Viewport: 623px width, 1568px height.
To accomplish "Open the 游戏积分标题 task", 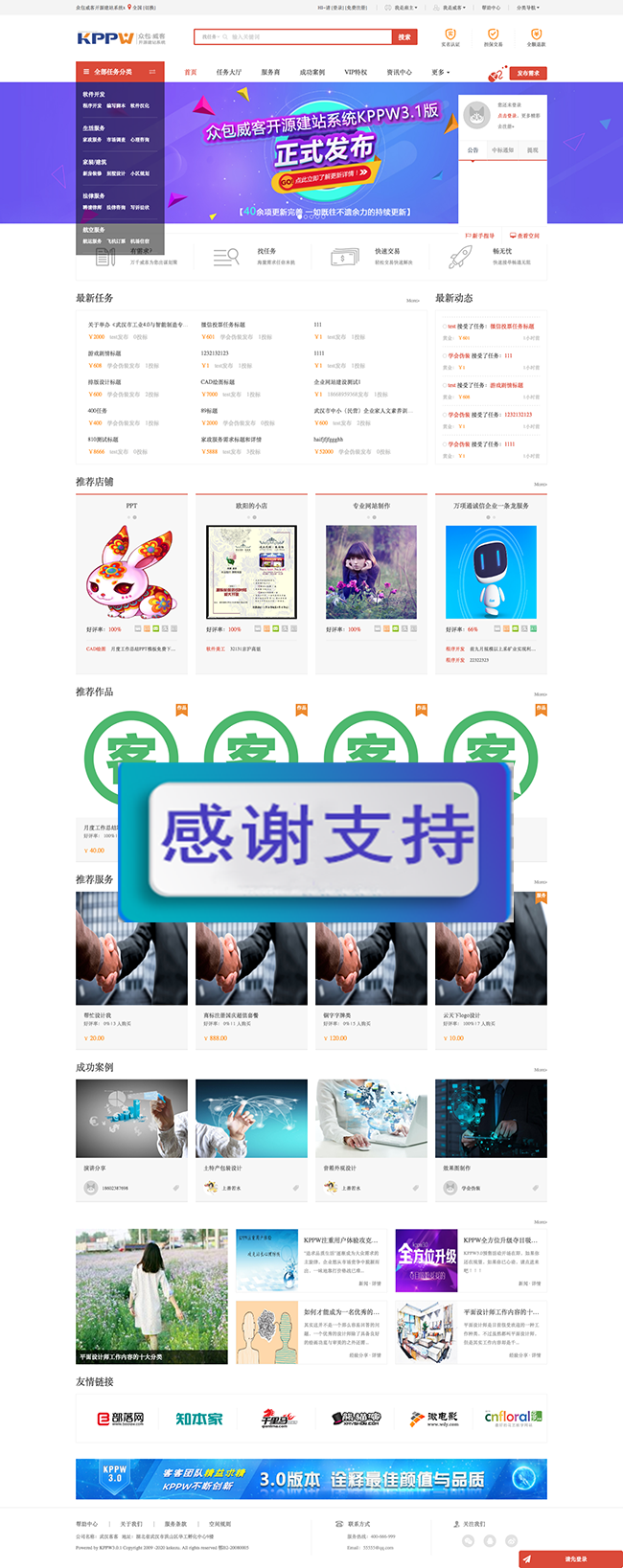I will [x=104, y=354].
